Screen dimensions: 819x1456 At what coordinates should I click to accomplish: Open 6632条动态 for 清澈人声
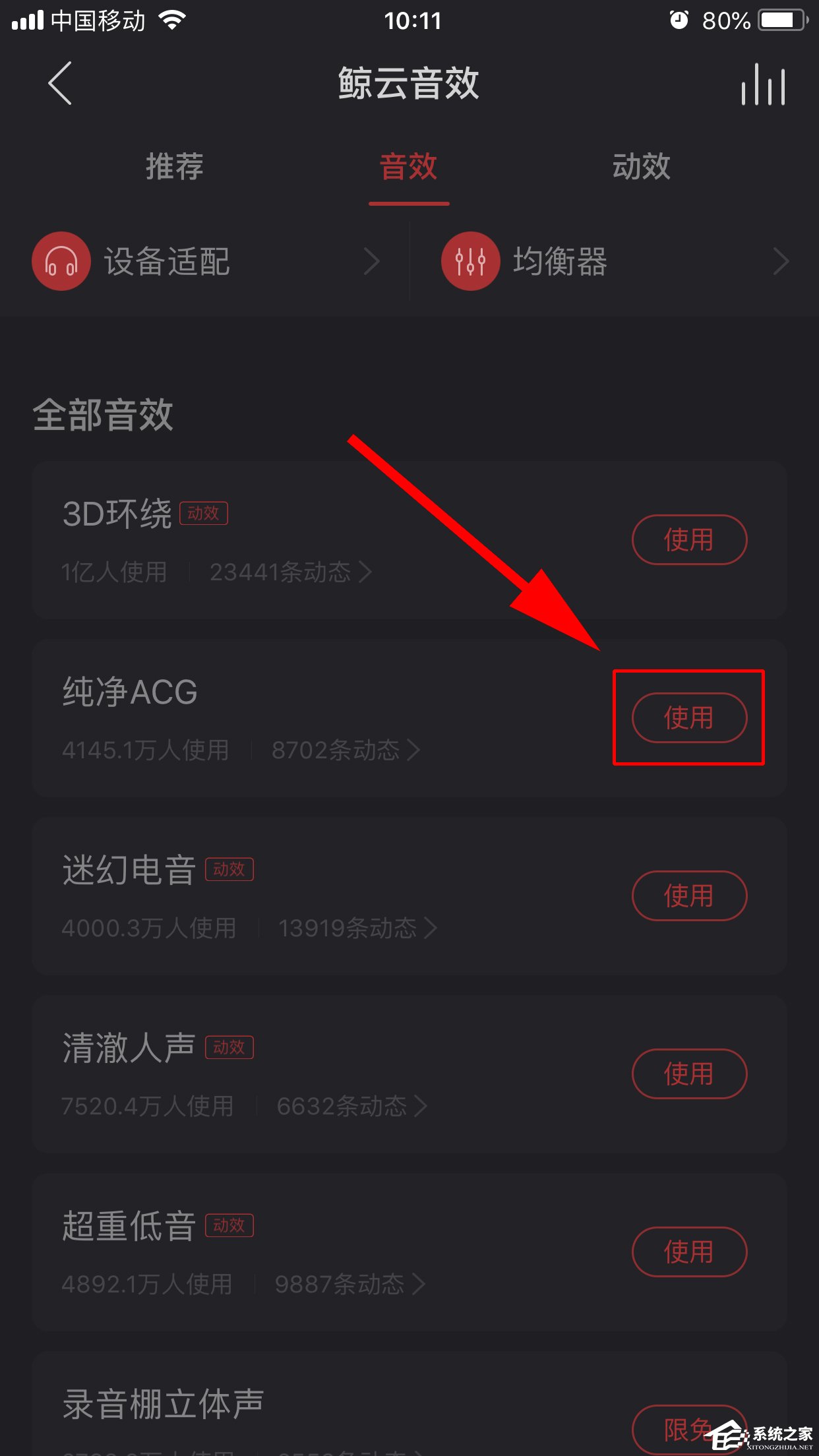click(x=351, y=1106)
